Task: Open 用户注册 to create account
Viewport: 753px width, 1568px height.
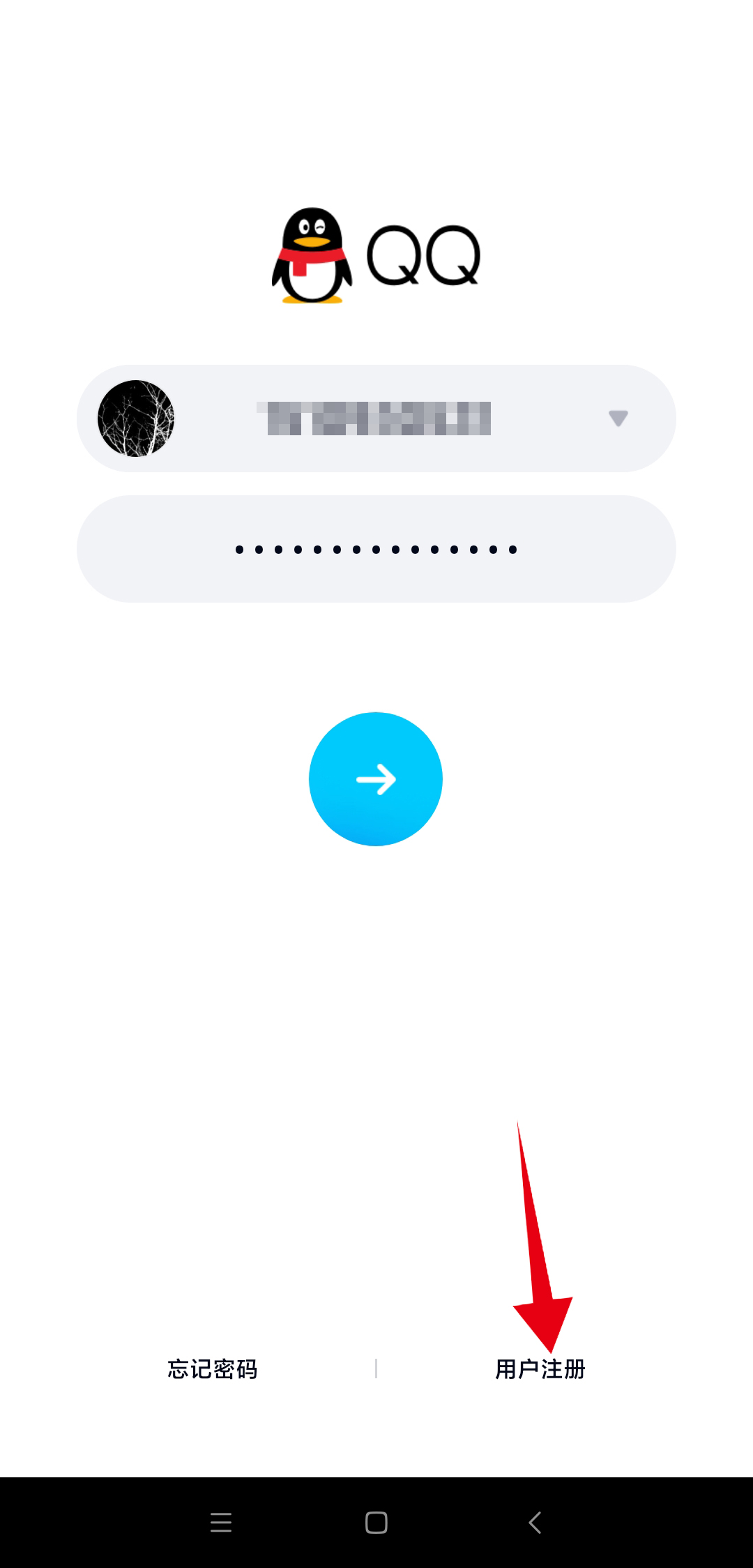Action: click(x=540, y=1369)
